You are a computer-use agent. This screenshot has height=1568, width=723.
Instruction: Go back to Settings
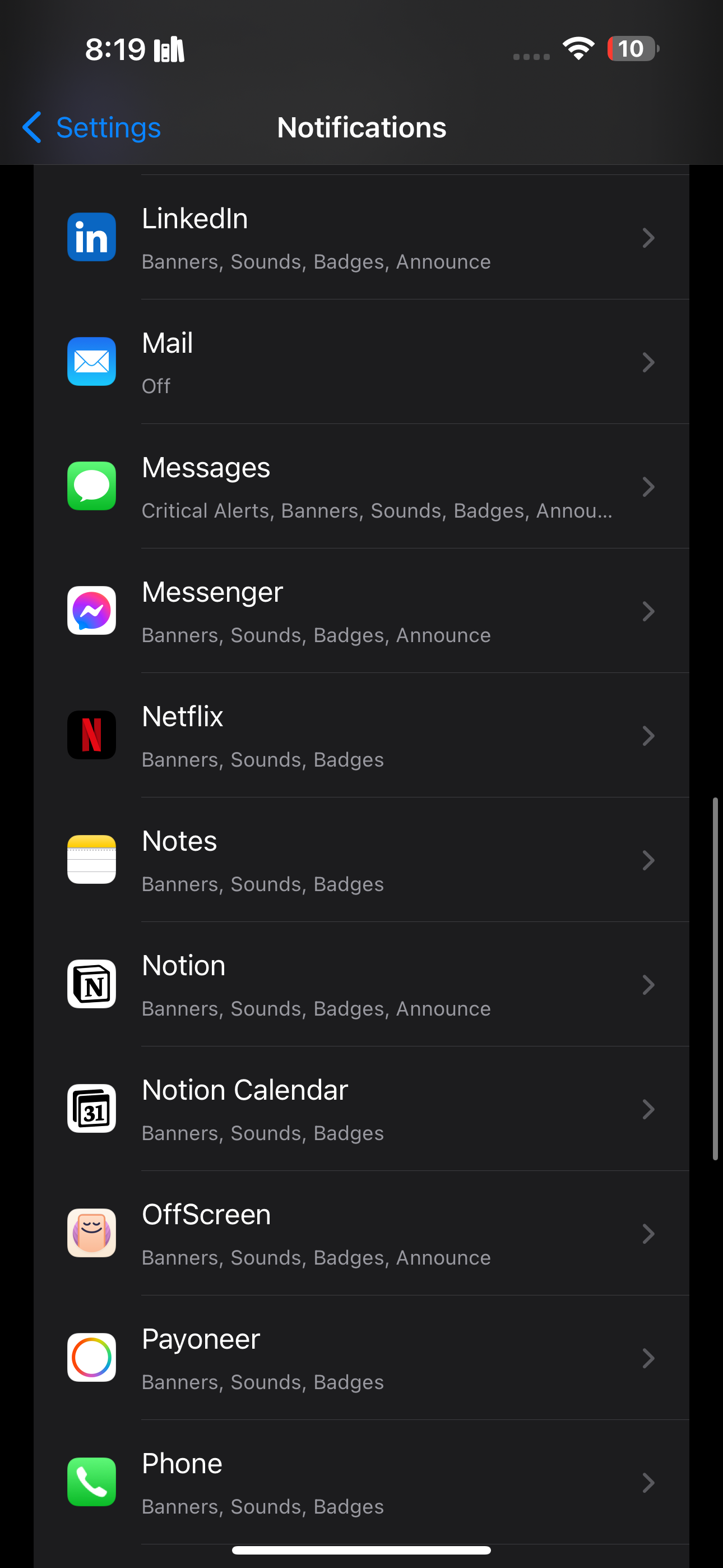90,127
